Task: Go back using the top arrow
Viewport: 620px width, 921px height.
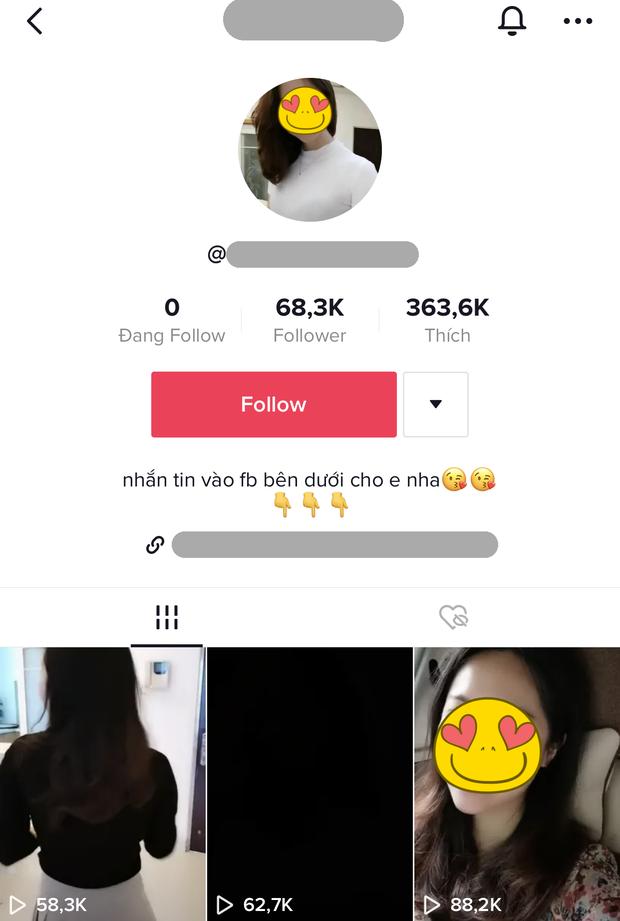Action: (x=35, y=21)
